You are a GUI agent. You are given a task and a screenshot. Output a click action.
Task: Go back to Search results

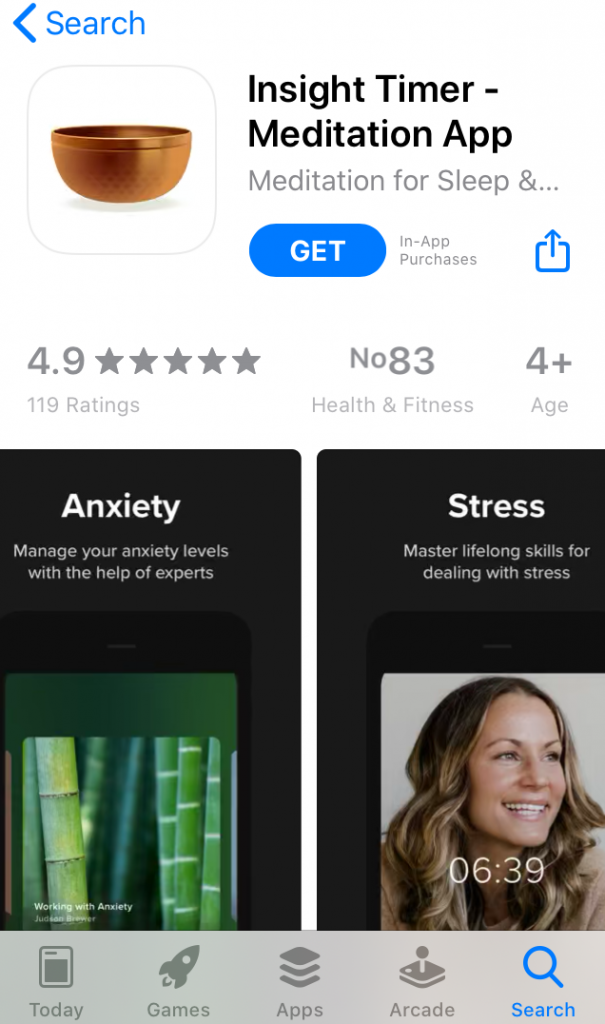pos(80,23)
